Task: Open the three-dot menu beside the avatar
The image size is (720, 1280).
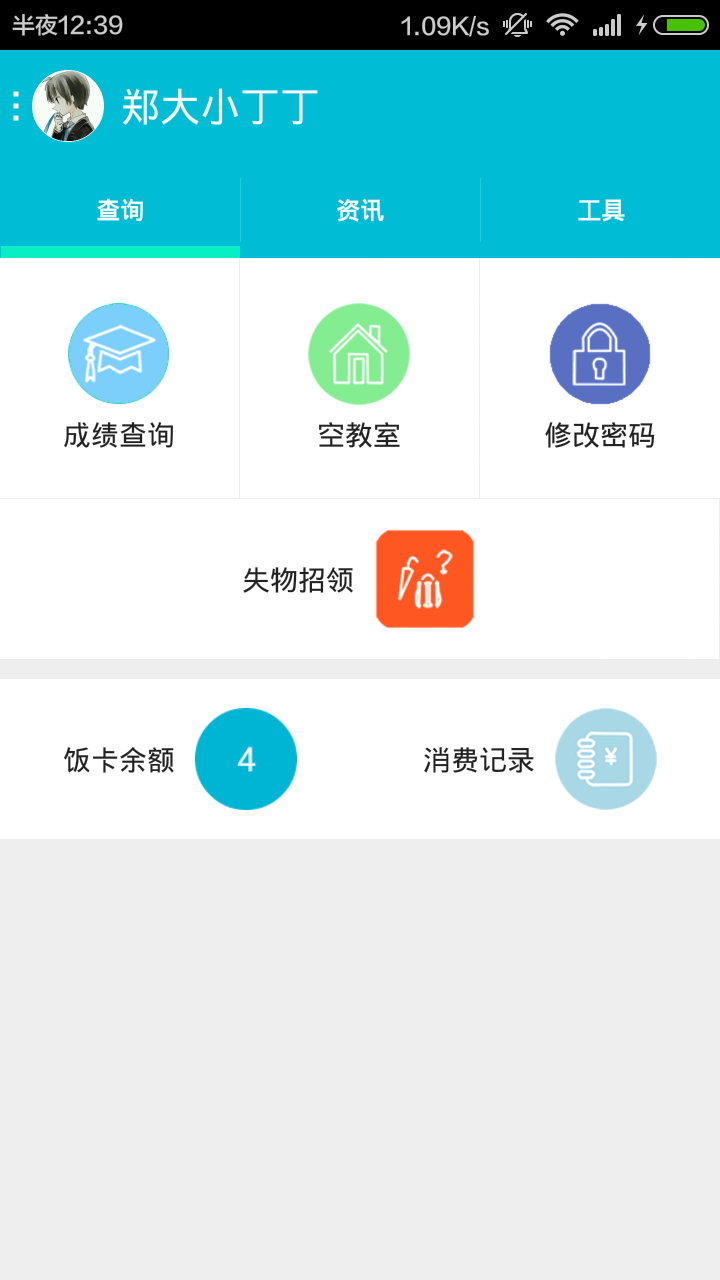Action: 16,106
